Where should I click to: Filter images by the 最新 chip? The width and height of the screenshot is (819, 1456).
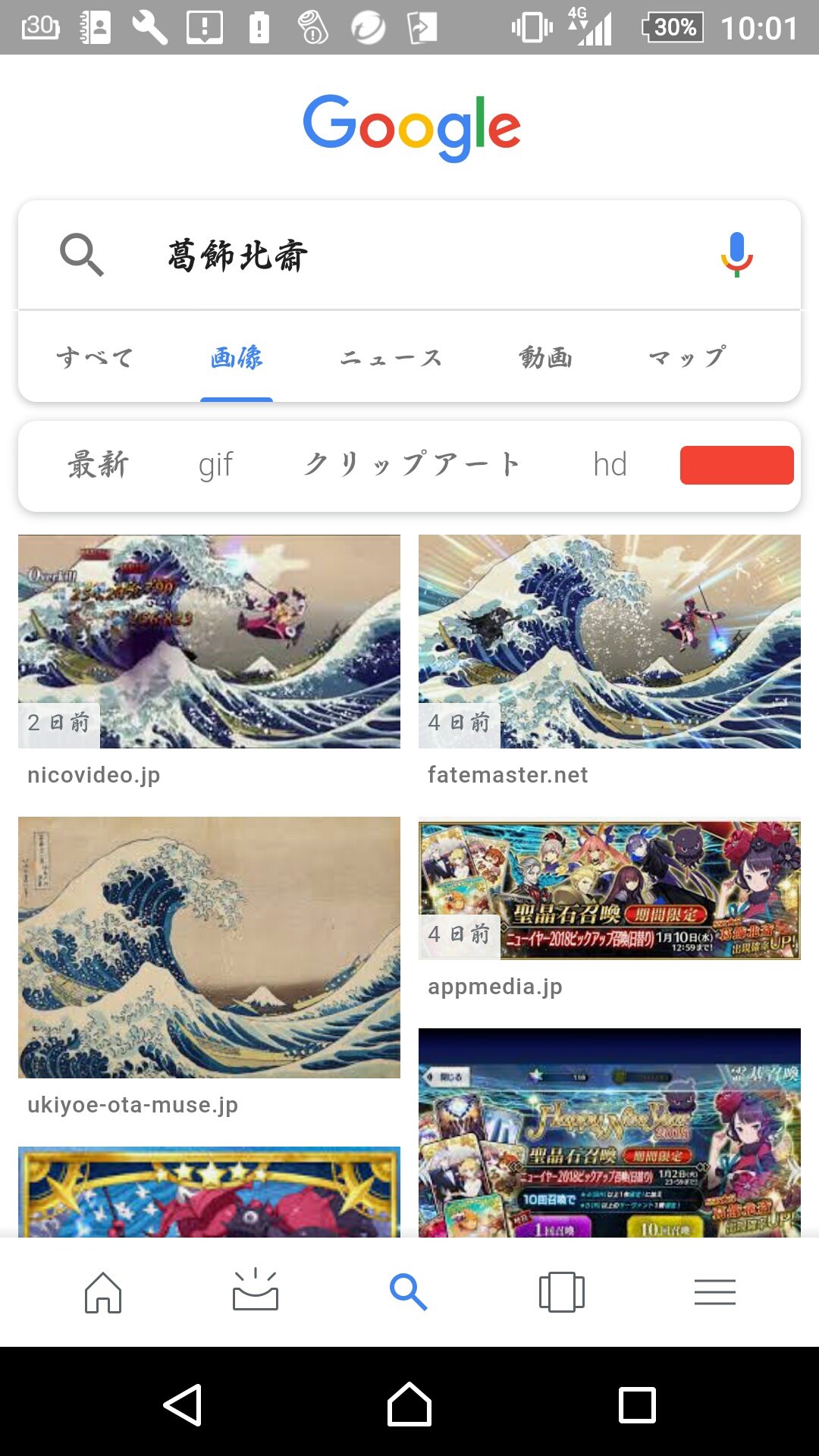click(x=98, y=465)
